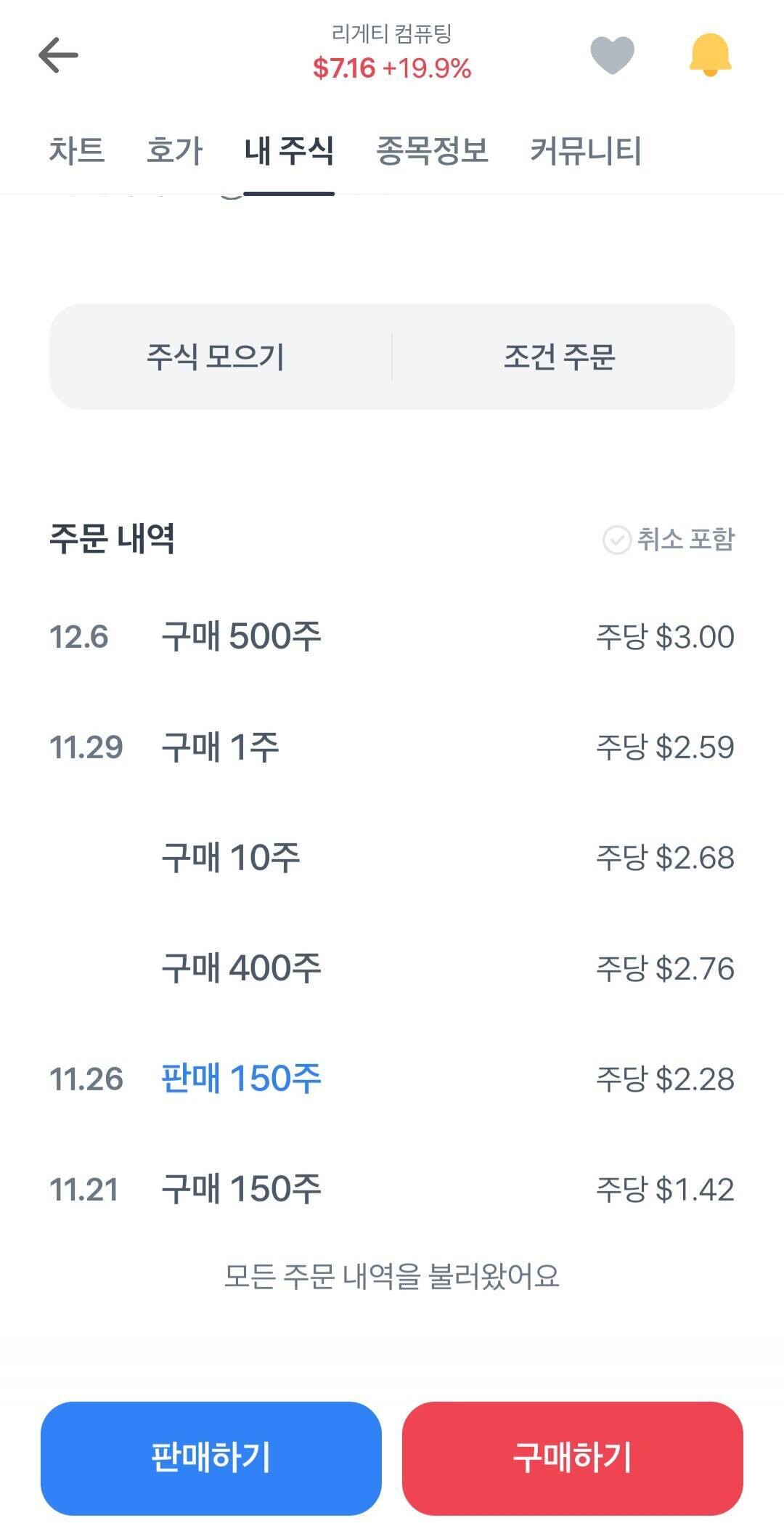Tap the 리게티 컴퓨팅 stock price header
The width and height of the screenshot is (784, 1534).
[391, 52]
